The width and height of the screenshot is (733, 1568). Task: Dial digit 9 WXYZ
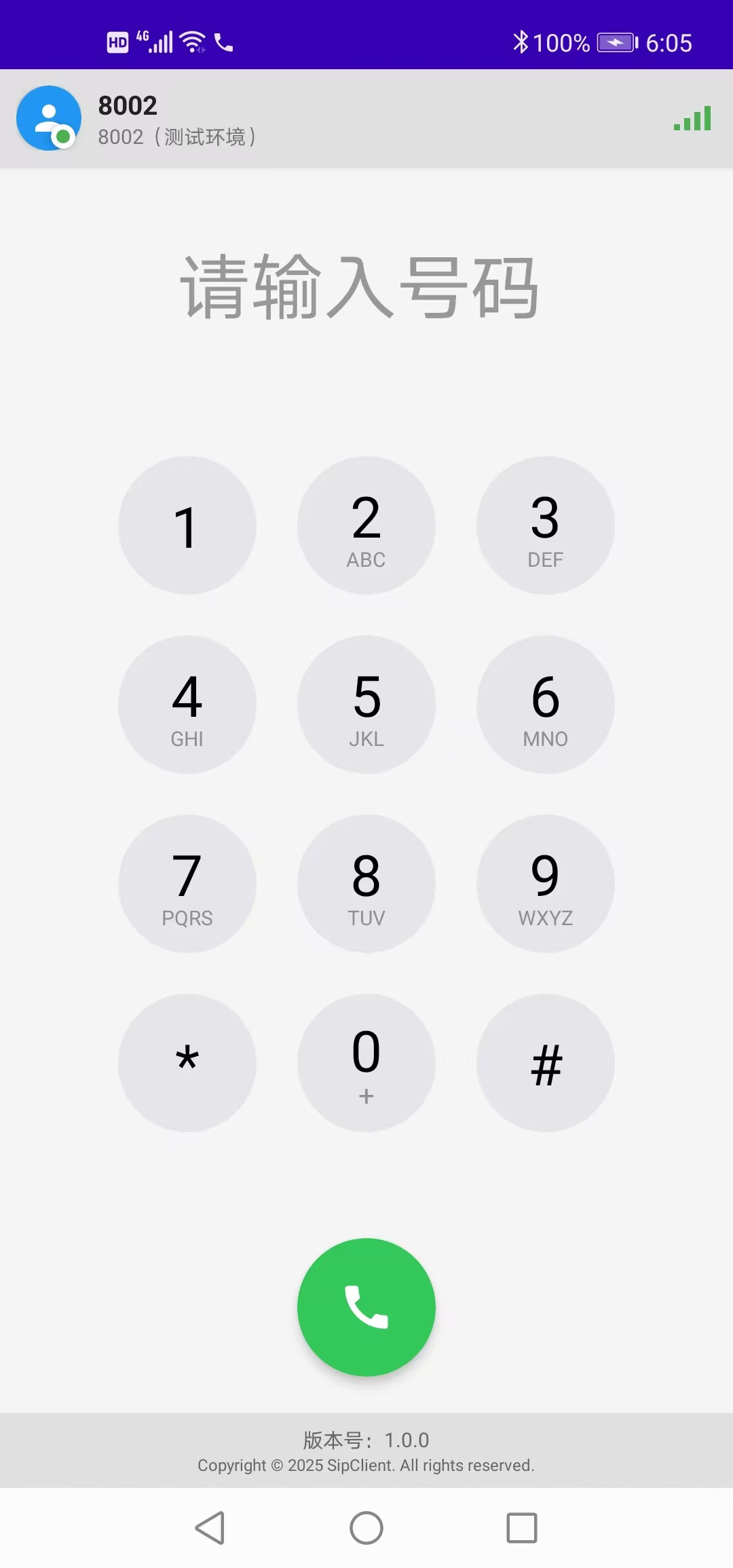point(546,884)
